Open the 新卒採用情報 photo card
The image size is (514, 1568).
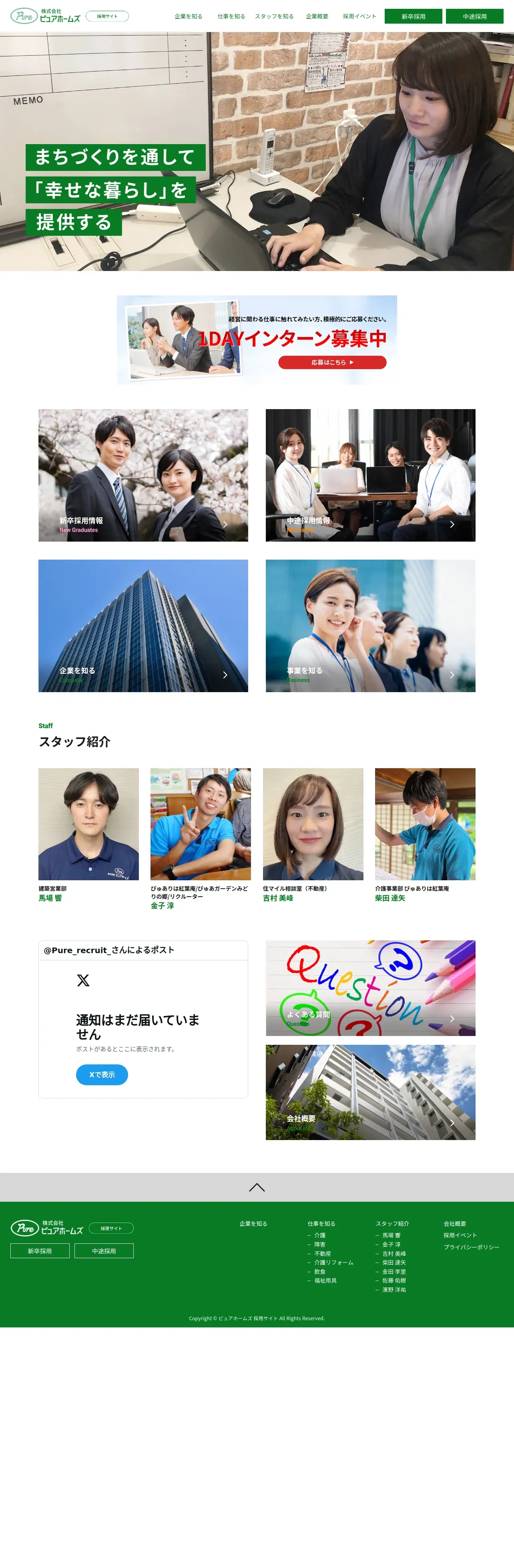pos(143,476)
